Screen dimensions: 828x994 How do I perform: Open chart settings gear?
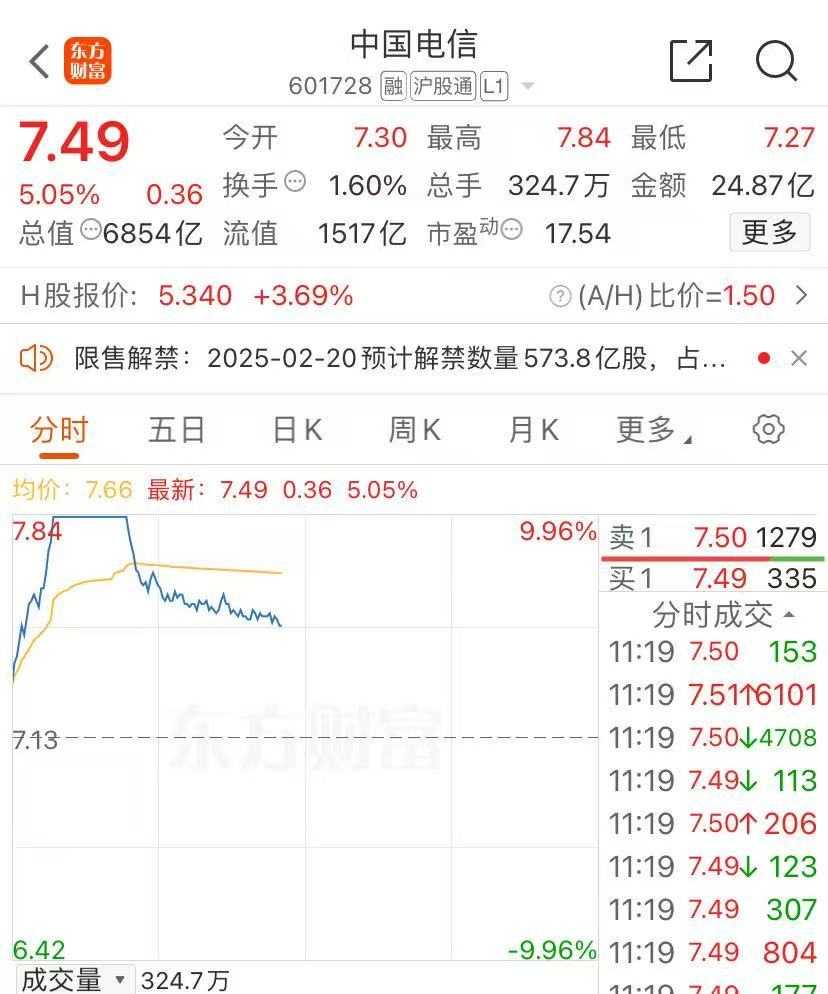768,430
